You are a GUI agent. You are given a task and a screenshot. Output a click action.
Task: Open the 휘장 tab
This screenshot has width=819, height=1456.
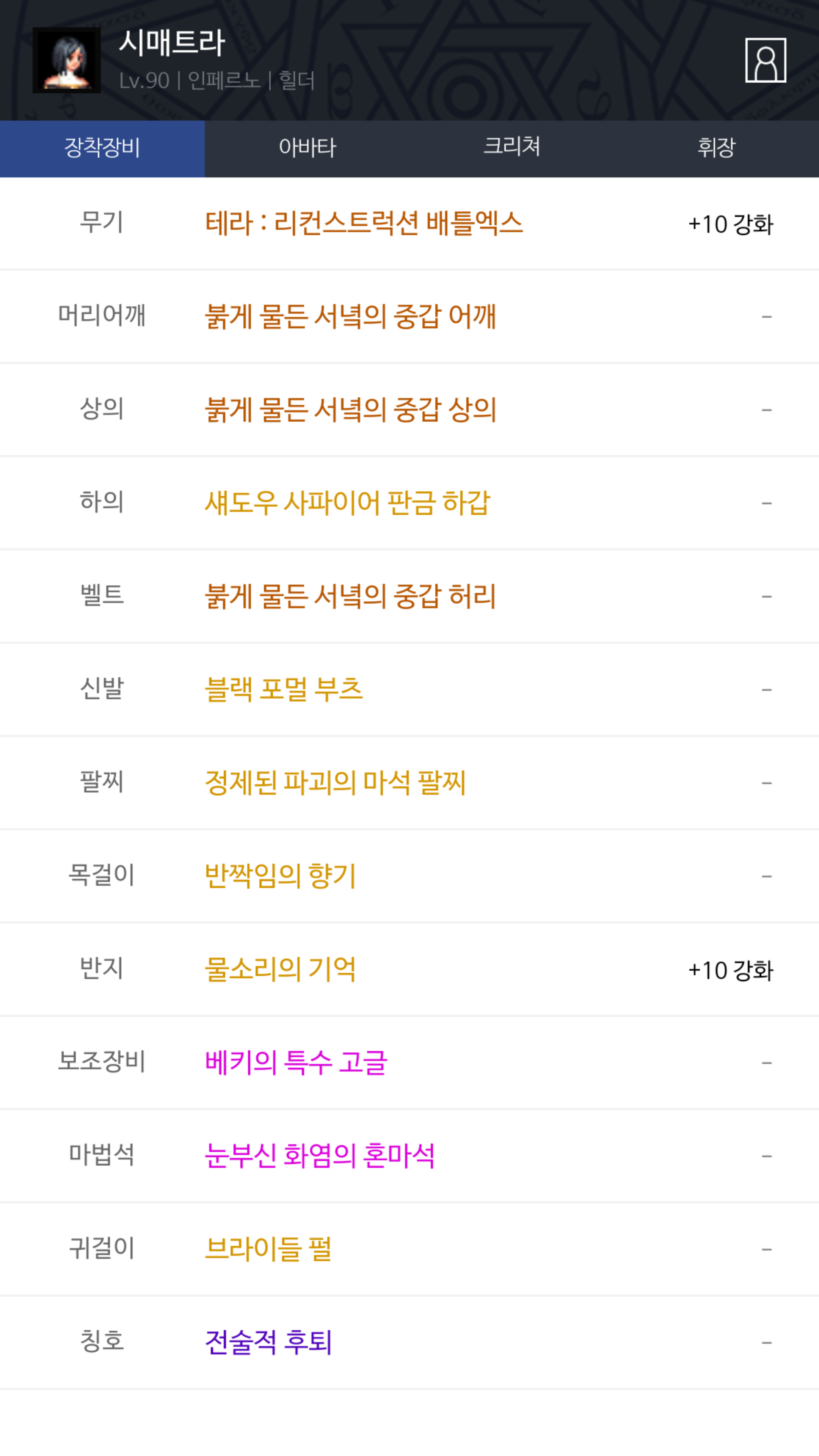717,148
